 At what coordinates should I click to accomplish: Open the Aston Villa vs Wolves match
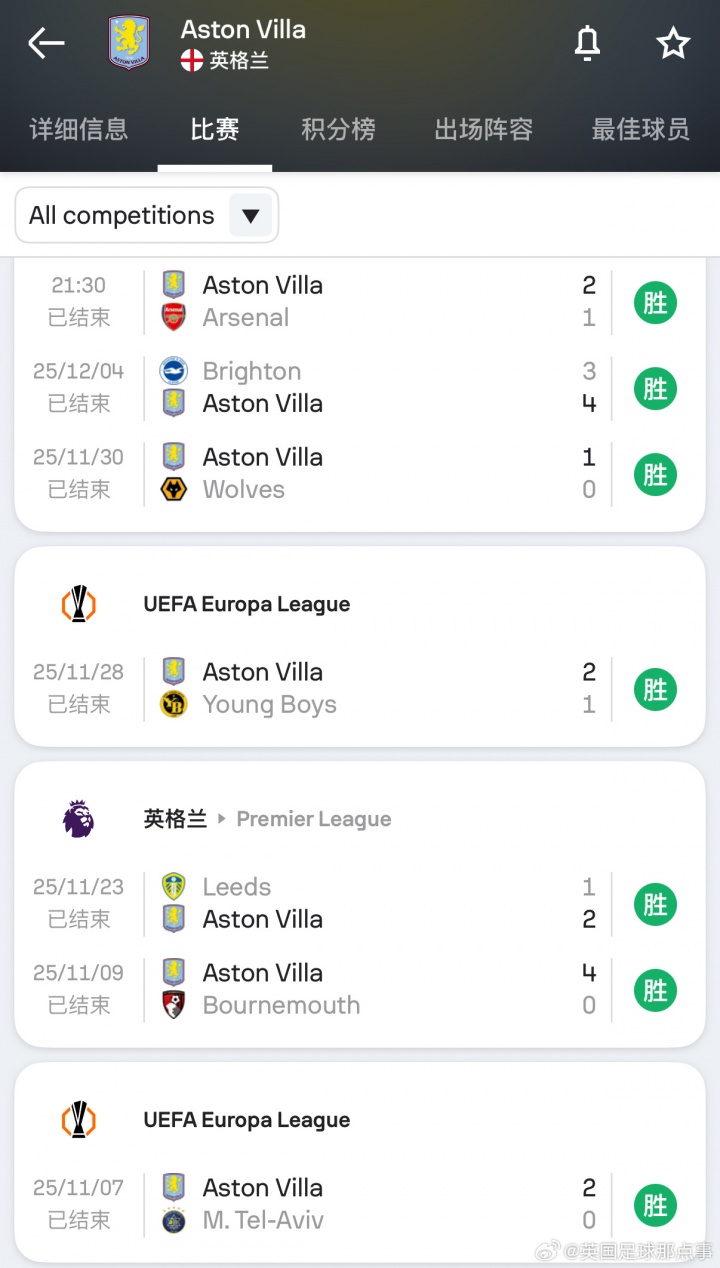pyautogui.click(x=360, y=474)
